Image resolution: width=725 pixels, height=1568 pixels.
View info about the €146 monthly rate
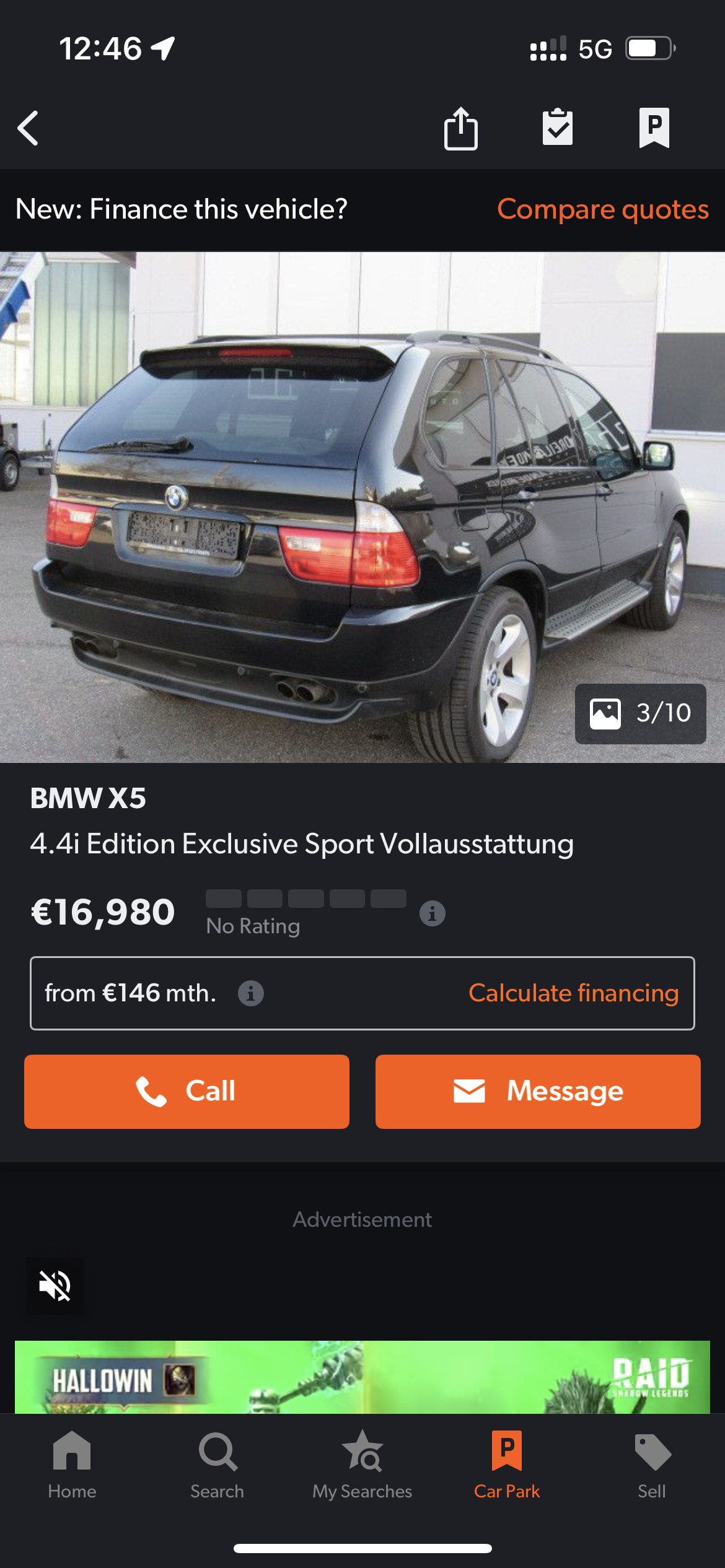pyautogui.click(x=251, y=993)
